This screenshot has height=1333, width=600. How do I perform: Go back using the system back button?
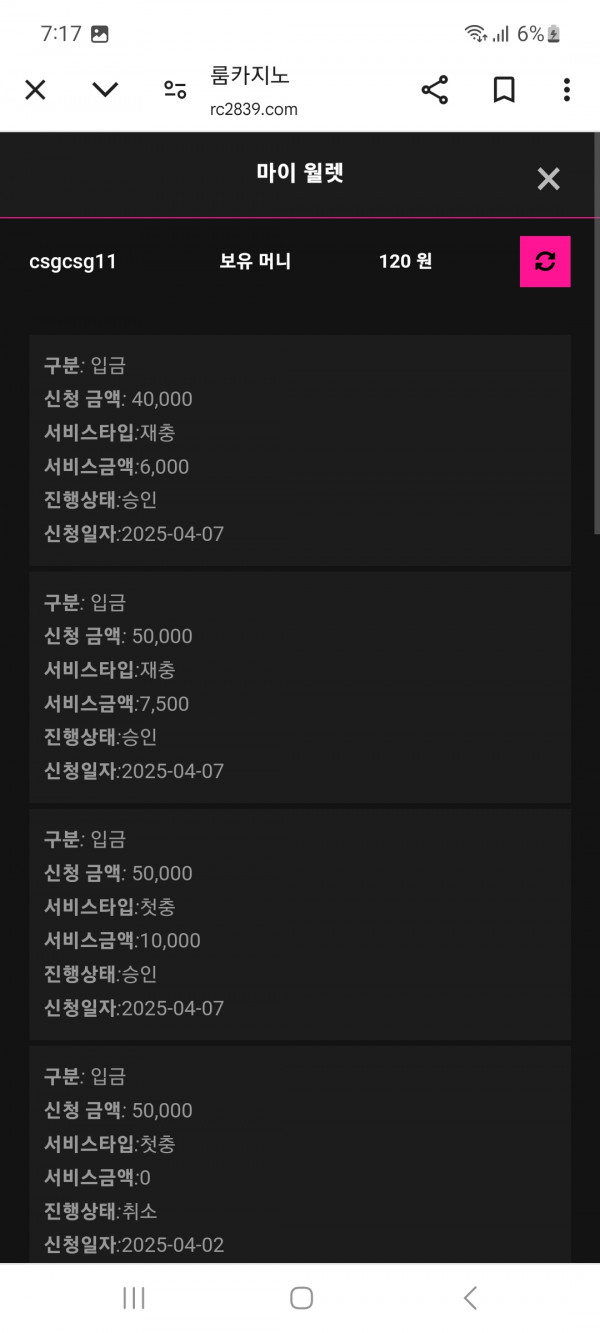470,1298
